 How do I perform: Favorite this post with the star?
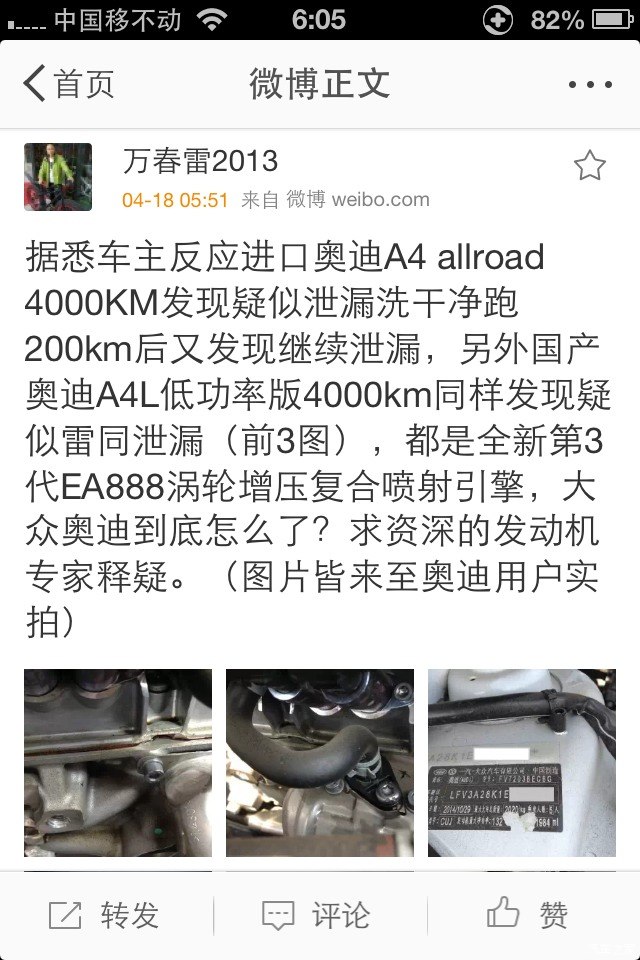tap(589, 166)
